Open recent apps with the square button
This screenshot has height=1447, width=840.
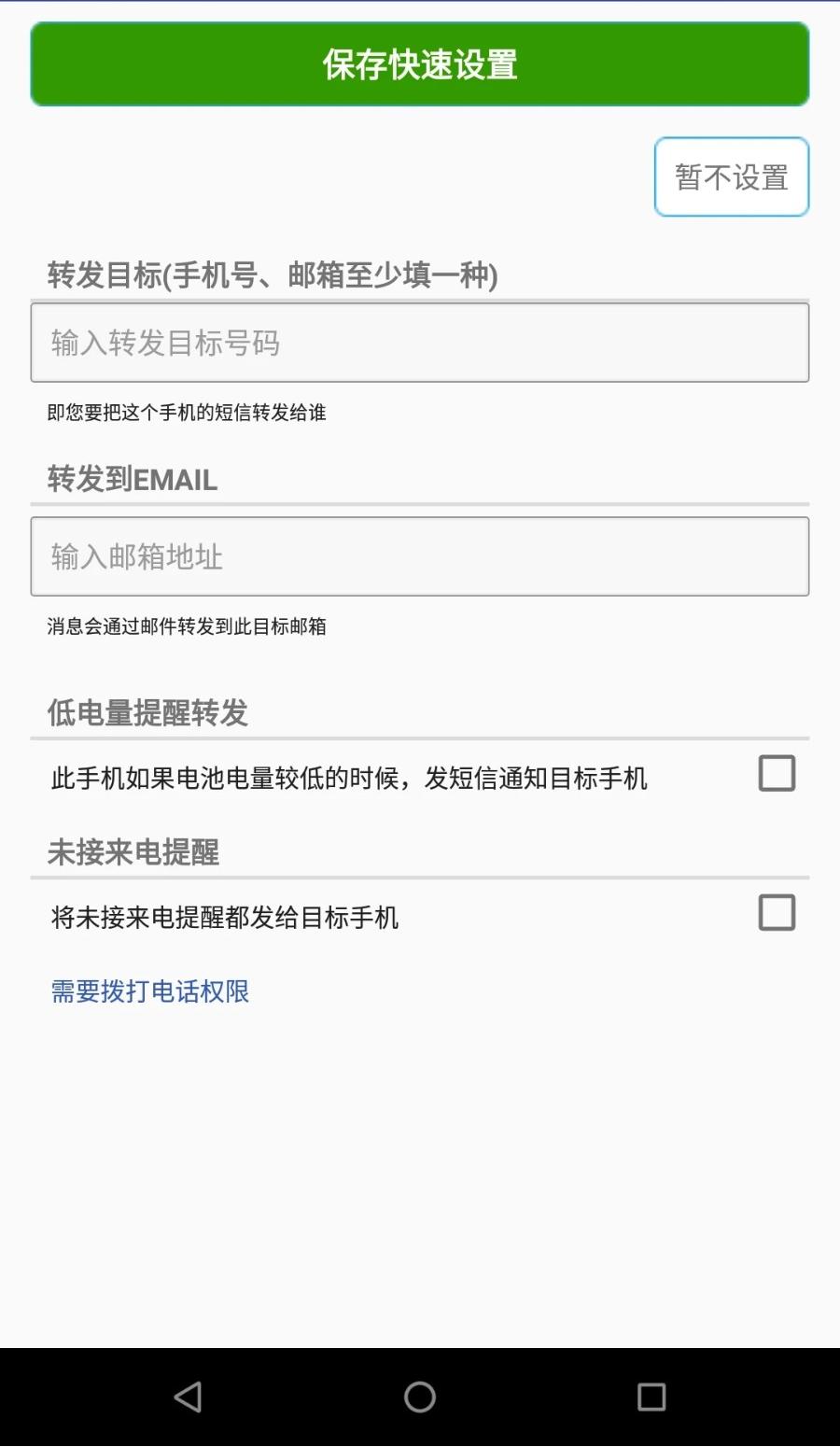point(651,1396)
